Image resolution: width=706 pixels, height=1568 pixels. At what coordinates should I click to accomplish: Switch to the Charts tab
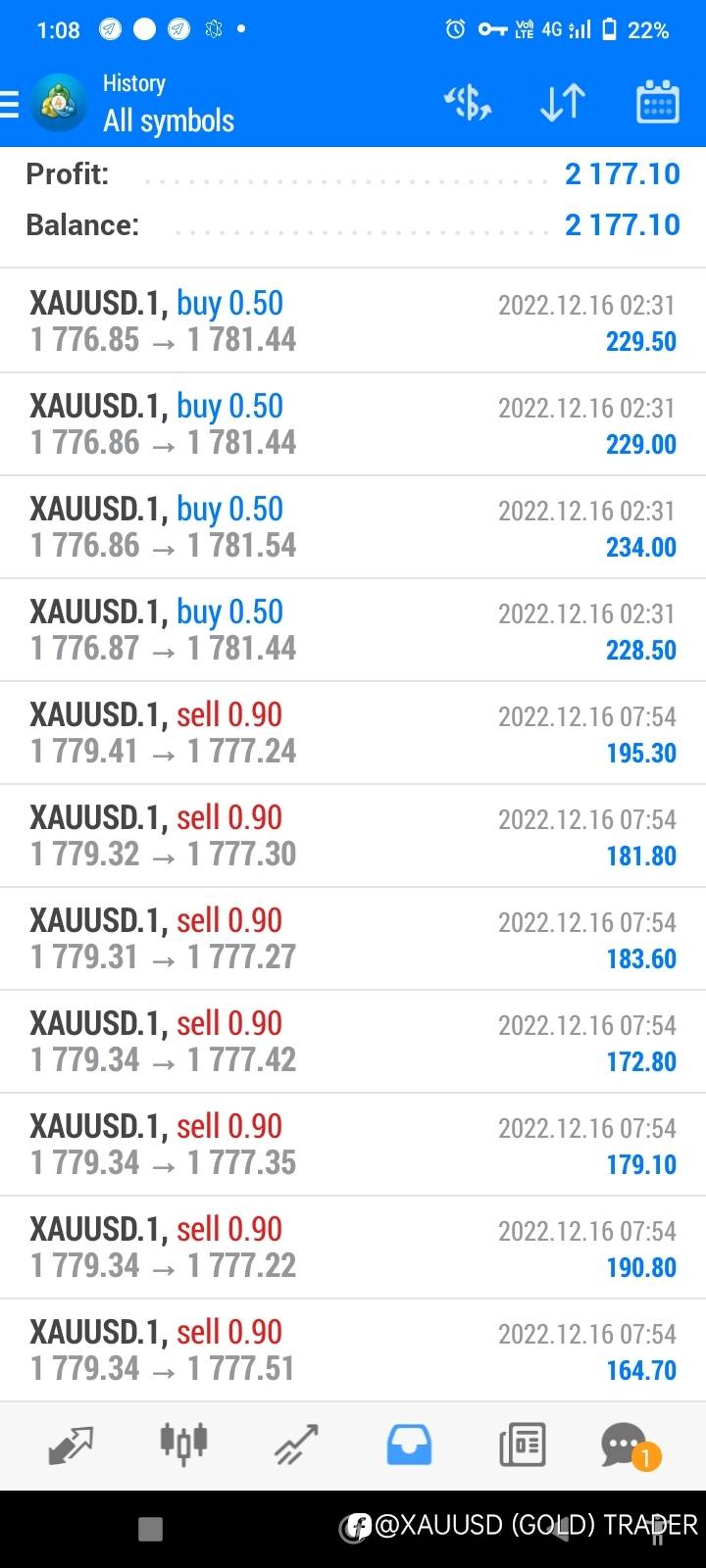[x=183, y=1445]
